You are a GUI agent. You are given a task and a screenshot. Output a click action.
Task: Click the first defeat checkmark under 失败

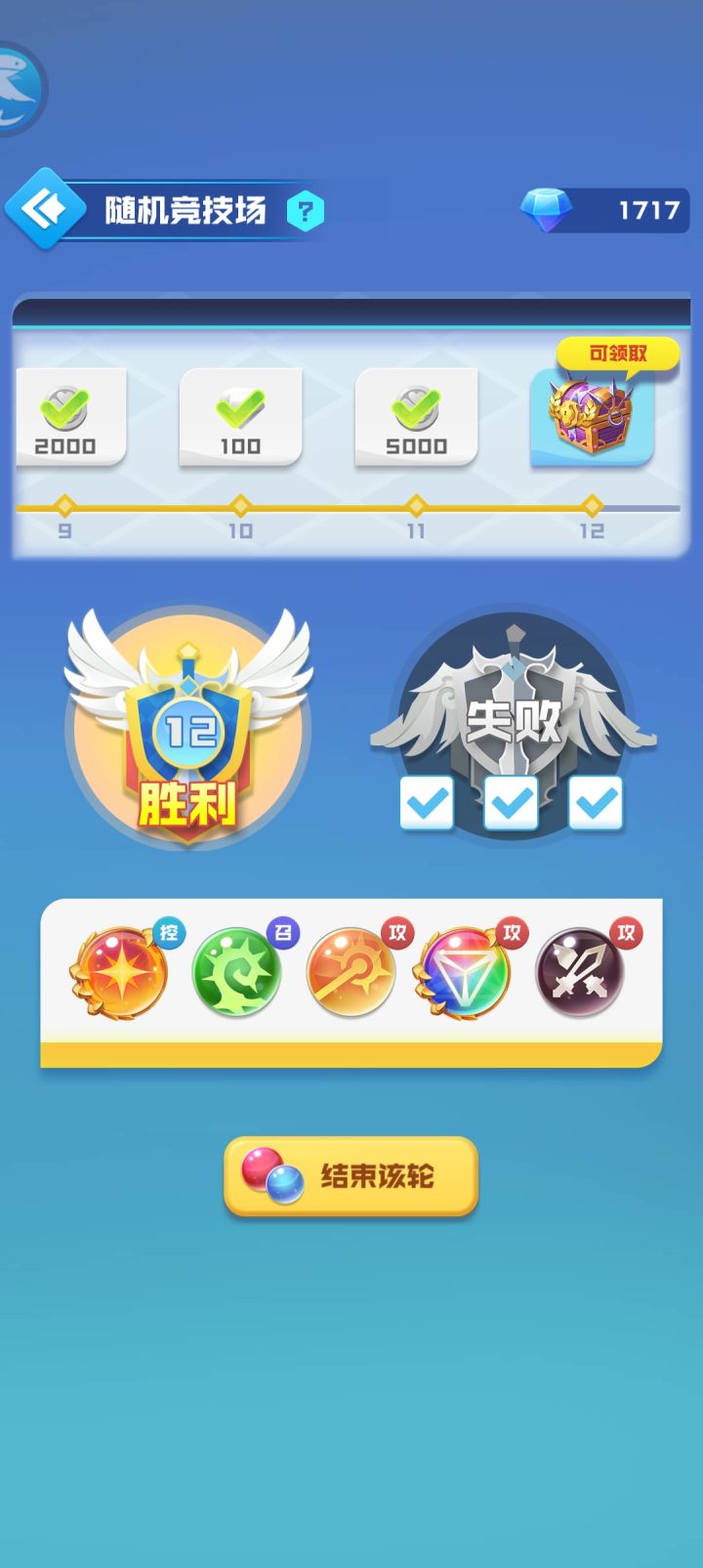click(427, 804)
